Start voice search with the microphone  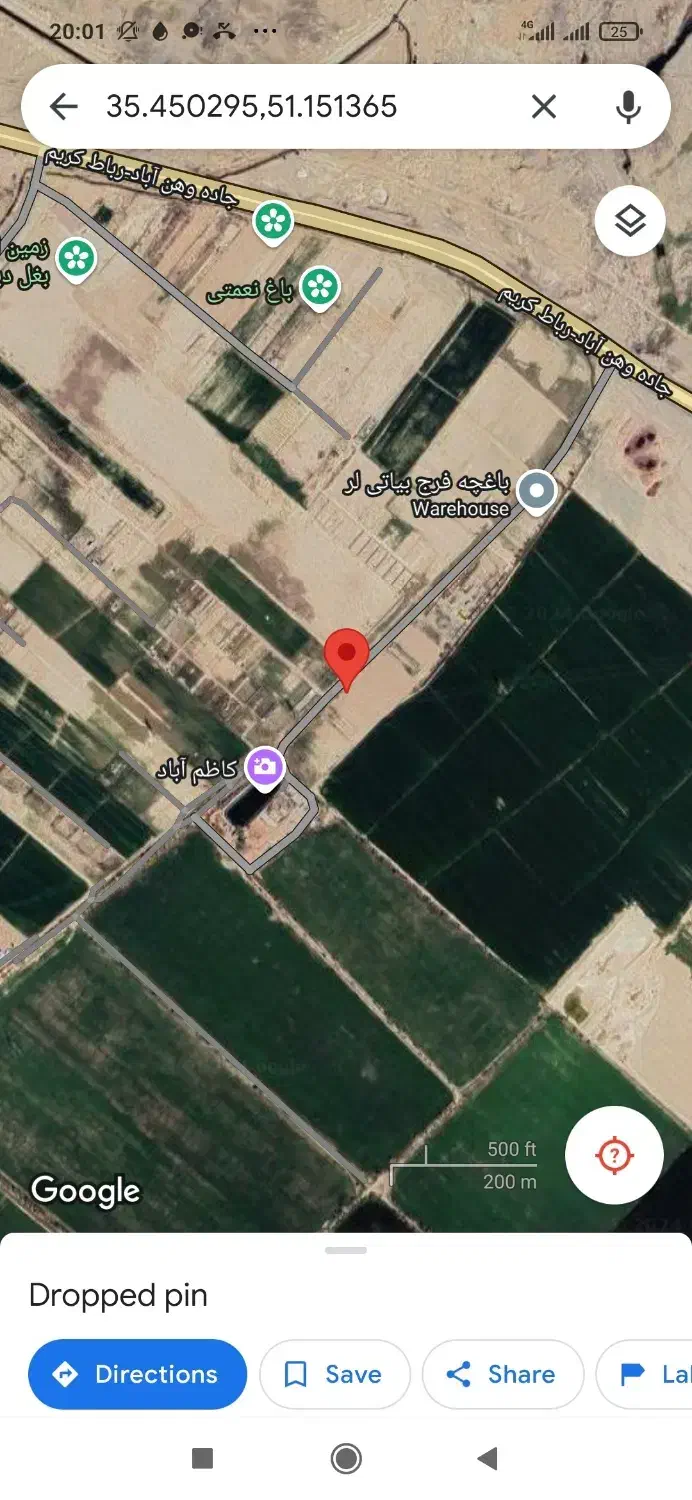(628, 106)
